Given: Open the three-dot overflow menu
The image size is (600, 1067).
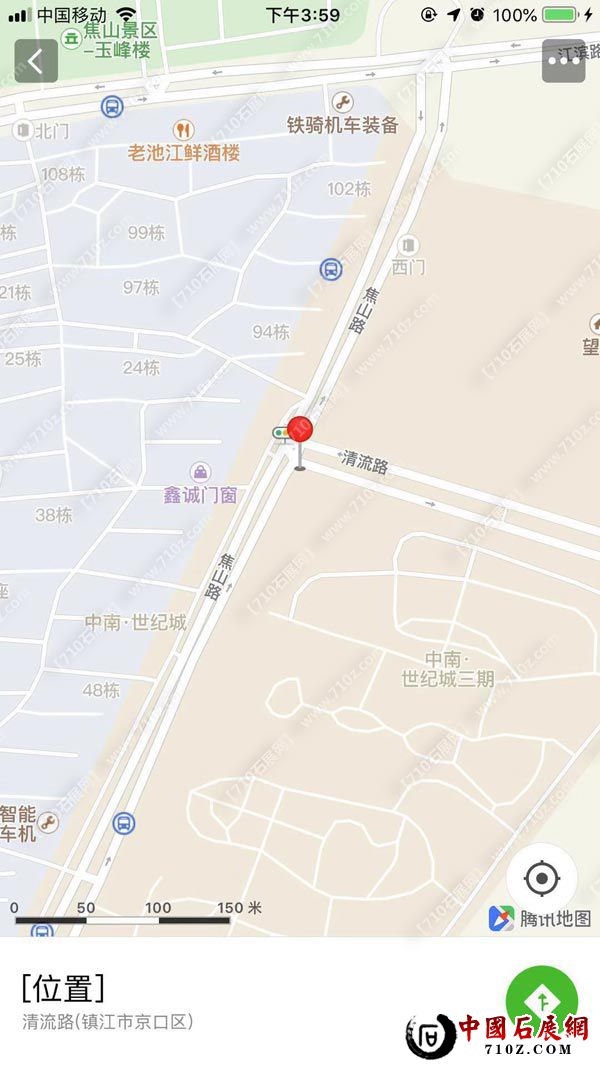Looking at the screenshot, I should click(563, 61).
